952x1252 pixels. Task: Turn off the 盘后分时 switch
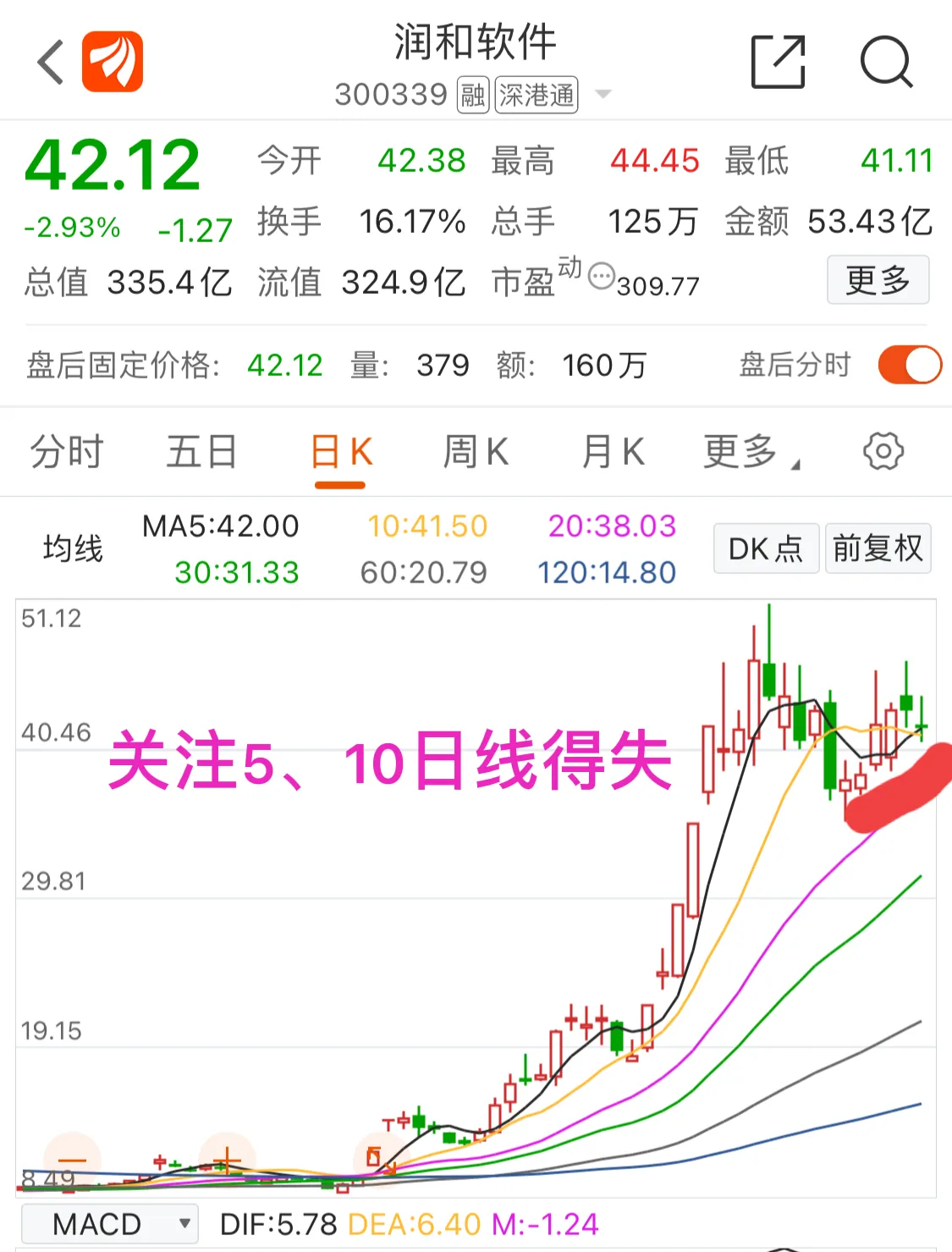(910, 365)
